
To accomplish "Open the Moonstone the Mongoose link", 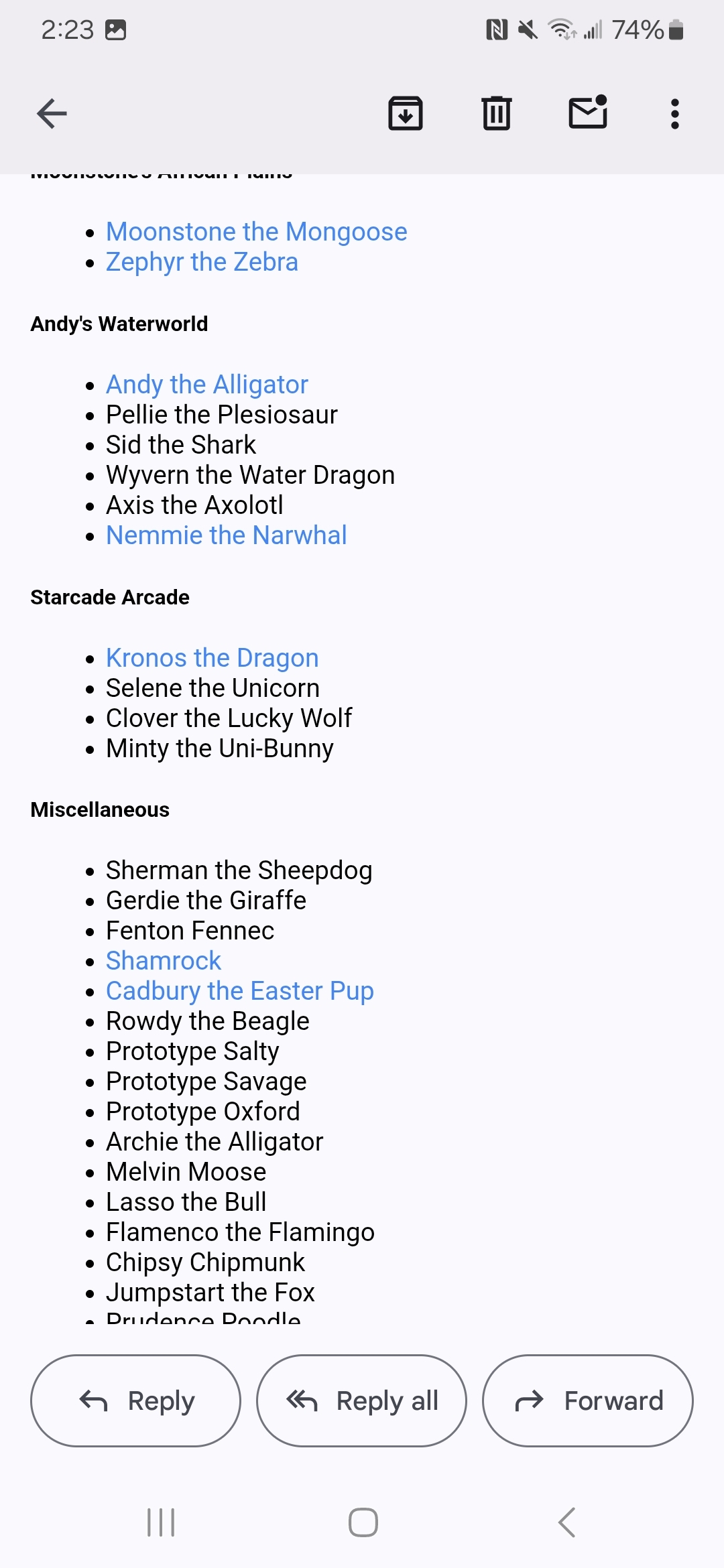I will pos(257,232).
